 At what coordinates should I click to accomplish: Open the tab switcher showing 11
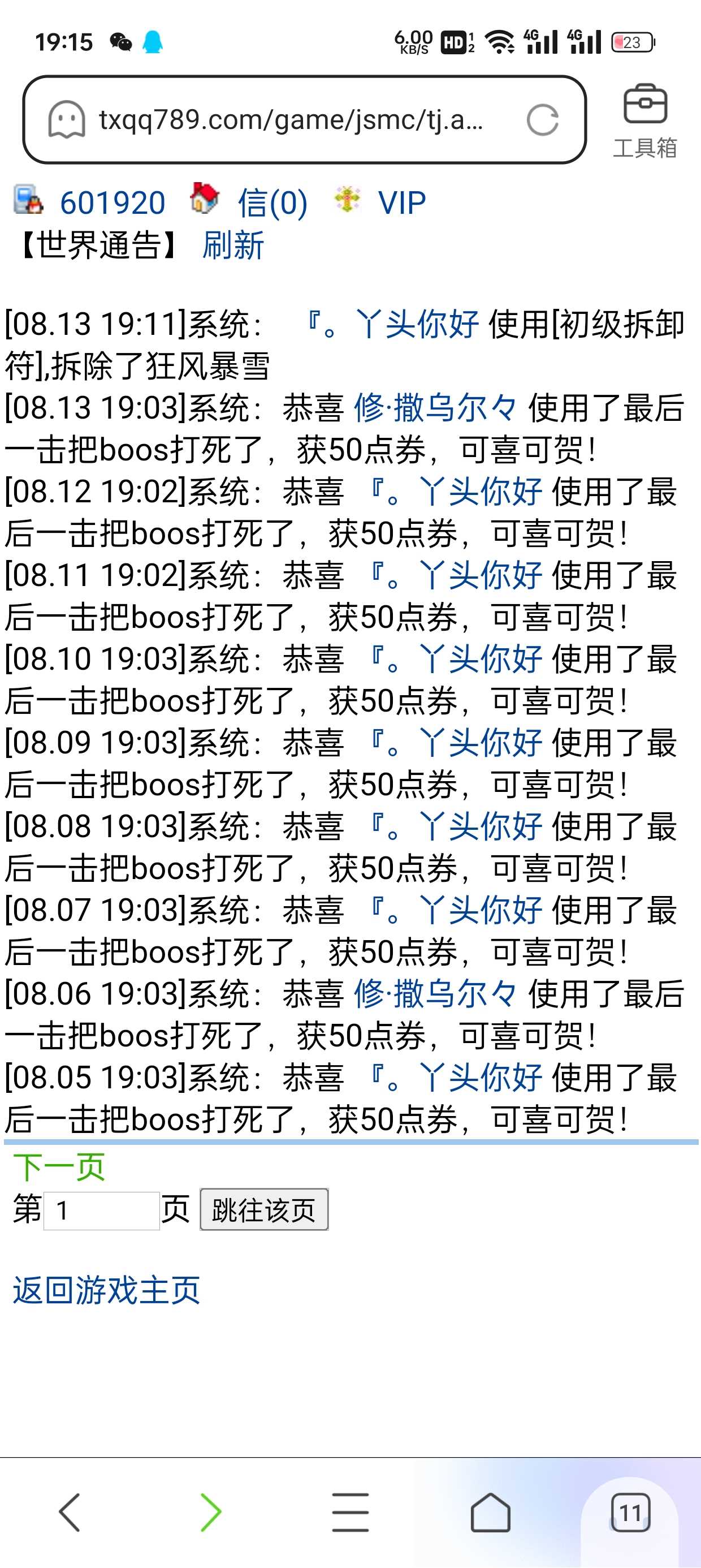tap(630, 1512)
